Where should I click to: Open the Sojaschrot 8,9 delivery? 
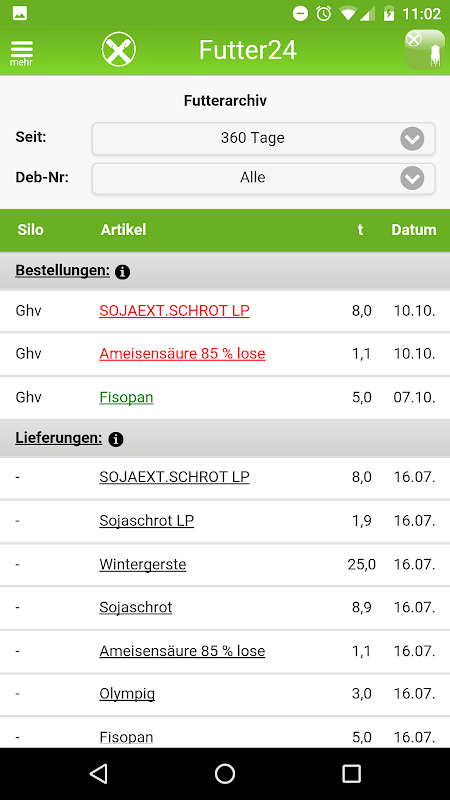pos(136,607)
